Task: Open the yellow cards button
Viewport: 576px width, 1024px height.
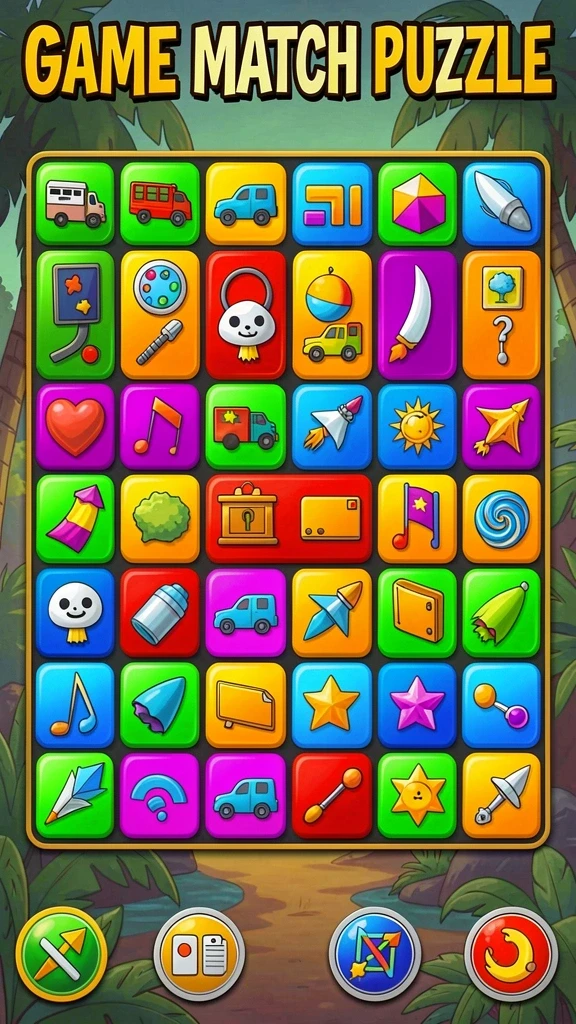Action: click(x=199, y=953)
